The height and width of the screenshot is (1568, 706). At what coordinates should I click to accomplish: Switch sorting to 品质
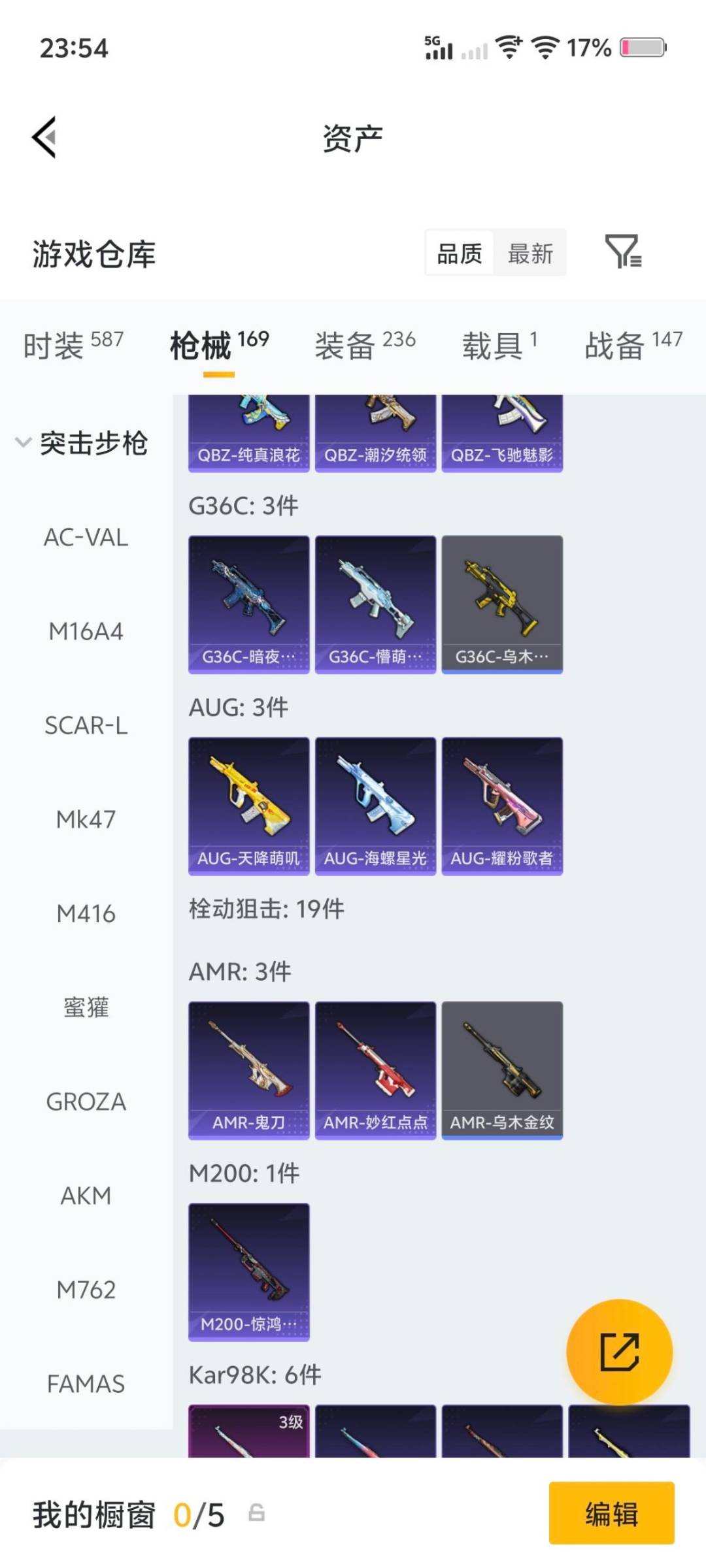click(460, 253)
